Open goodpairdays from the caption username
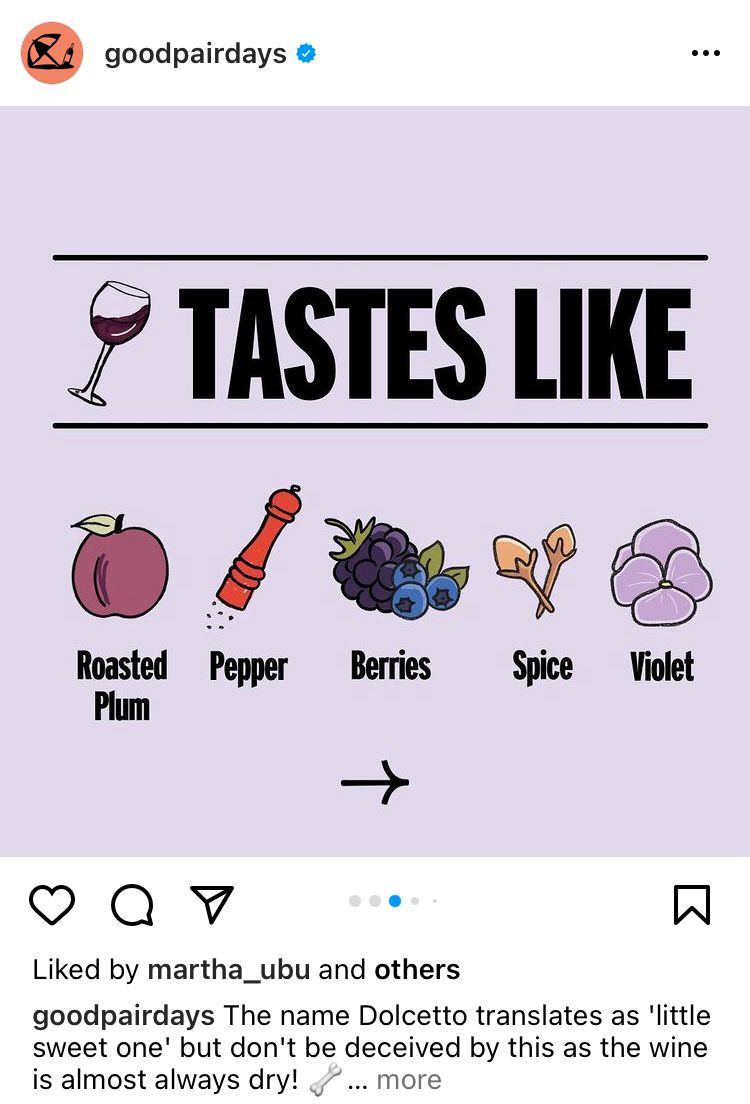 (124, 1016)
